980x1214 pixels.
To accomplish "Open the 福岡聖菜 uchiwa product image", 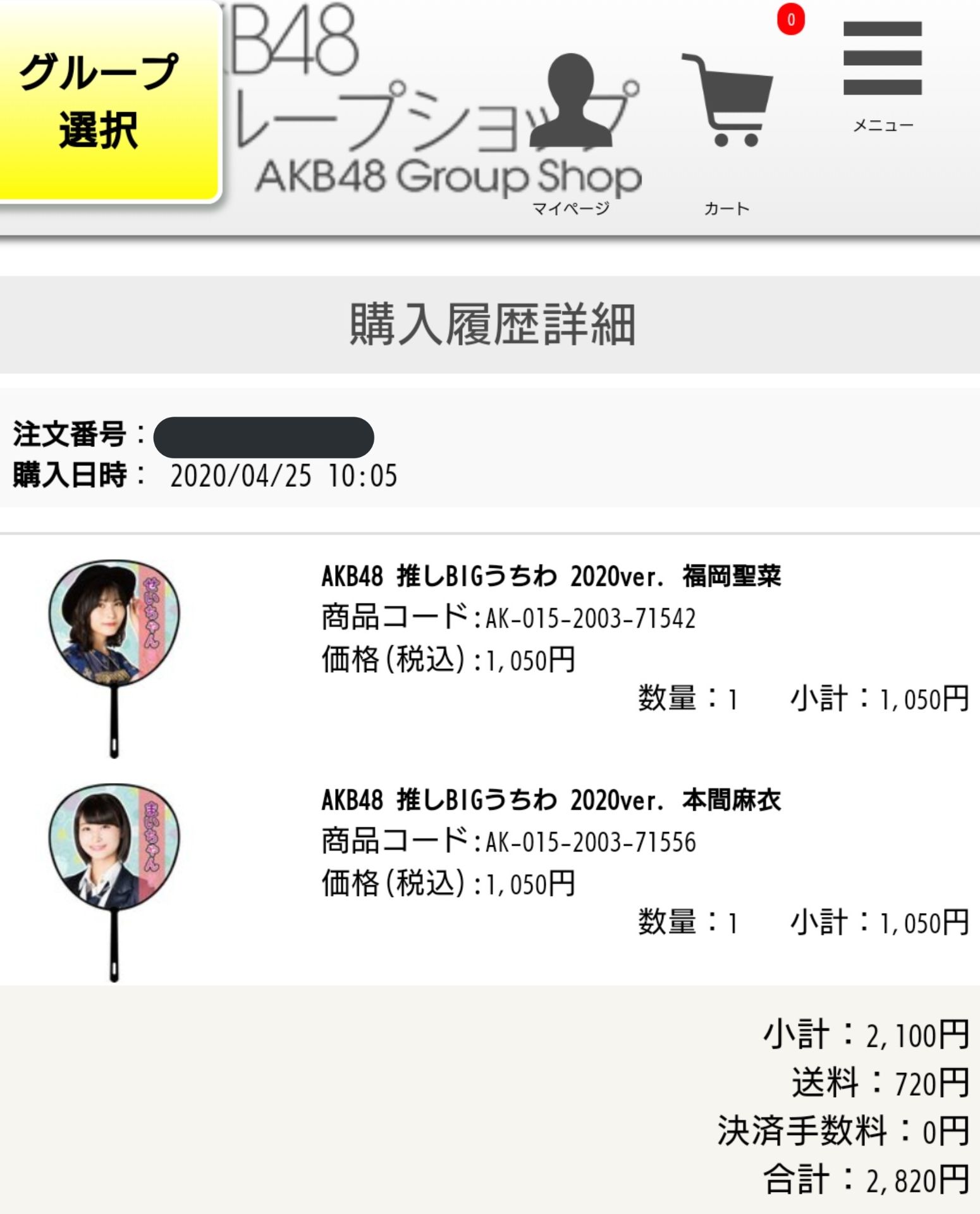I will [x=114, y=658].
